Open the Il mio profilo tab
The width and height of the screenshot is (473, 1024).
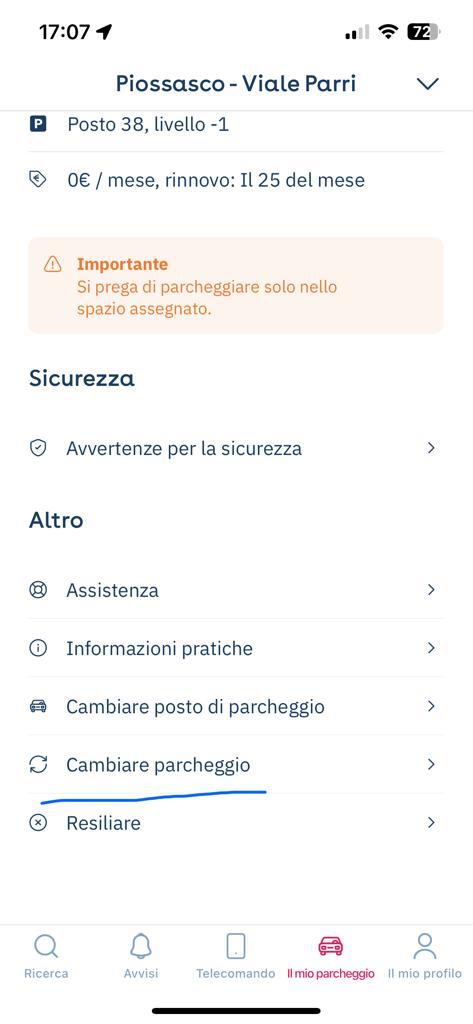[425, 955]
